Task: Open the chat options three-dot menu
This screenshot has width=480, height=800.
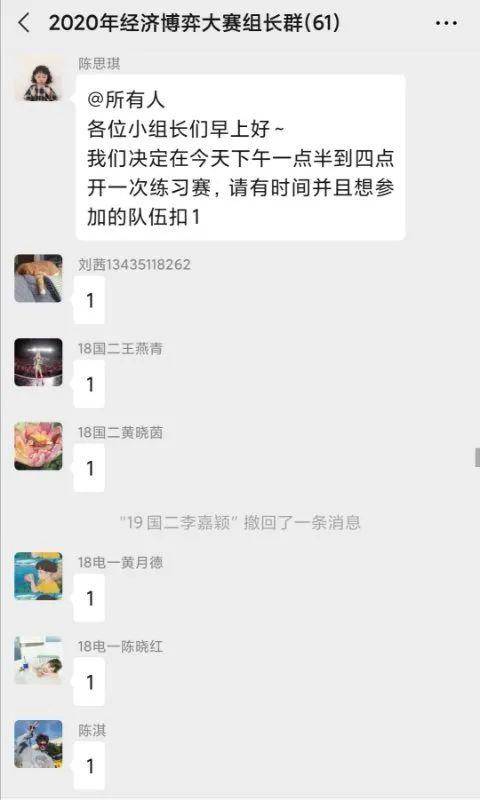Action: click(446, 23)
